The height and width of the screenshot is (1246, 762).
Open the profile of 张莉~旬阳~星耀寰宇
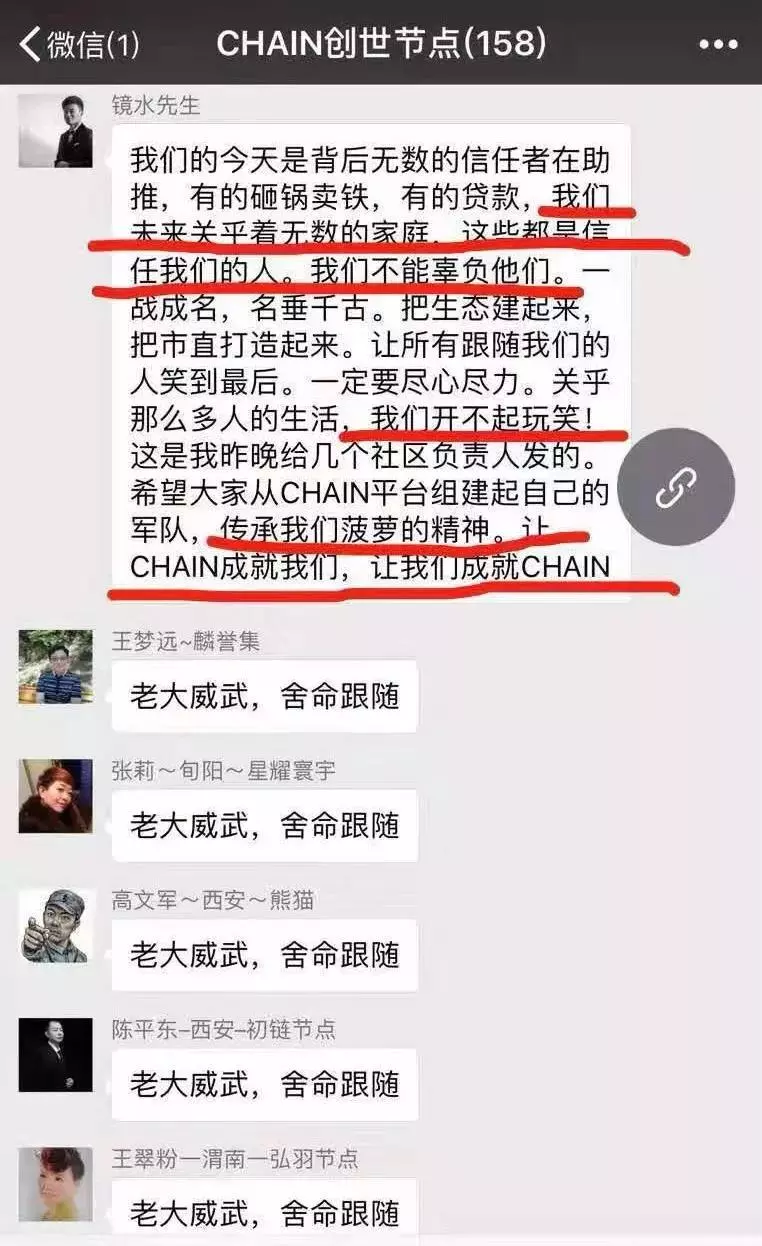click(x=55, y=797)
